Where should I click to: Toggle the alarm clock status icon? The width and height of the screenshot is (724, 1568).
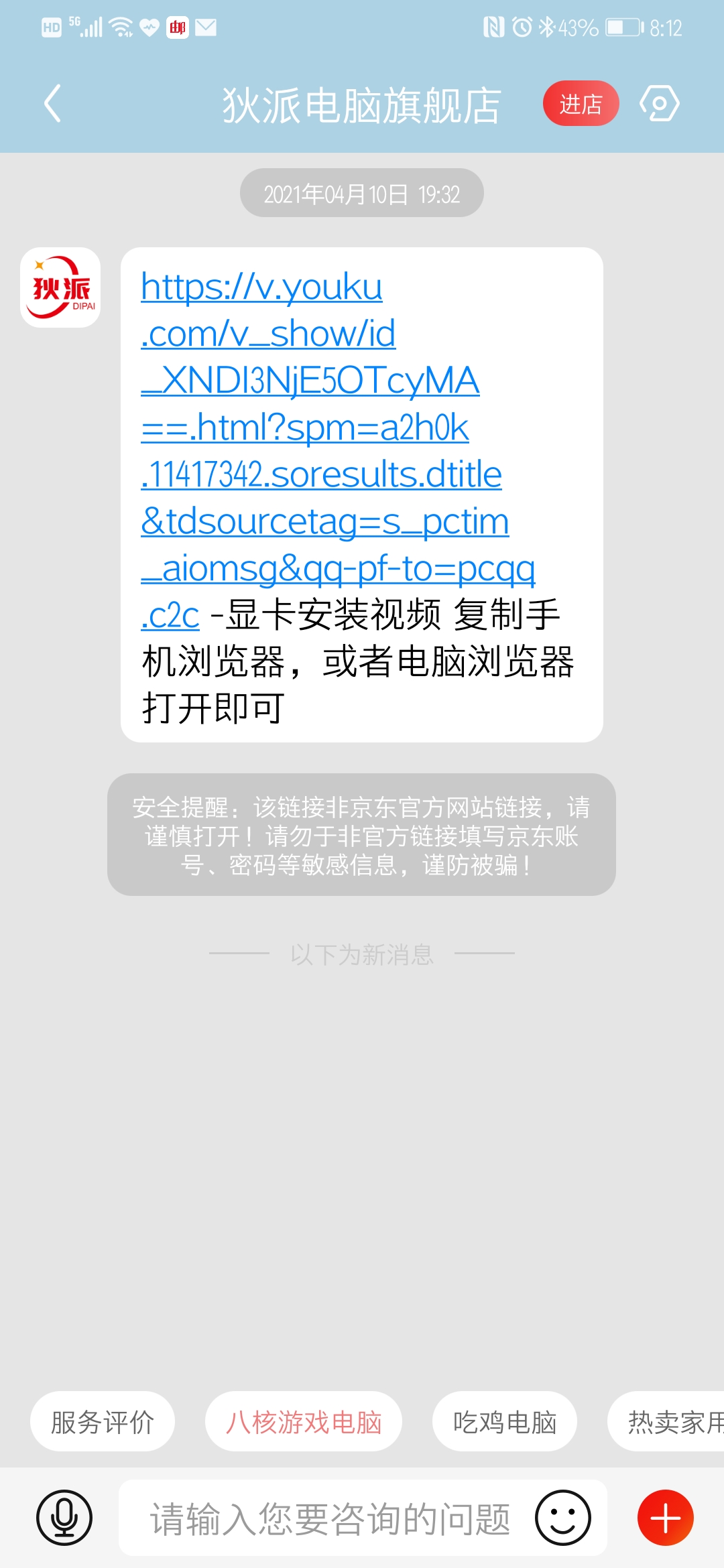(x=521, y=25)
